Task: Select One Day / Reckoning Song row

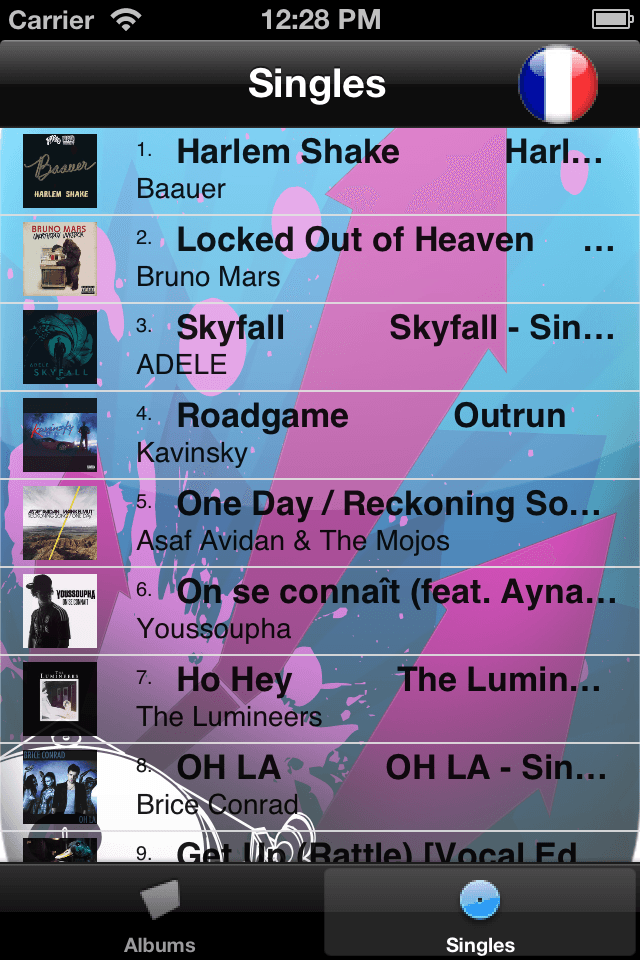Action: click(320, 523)
